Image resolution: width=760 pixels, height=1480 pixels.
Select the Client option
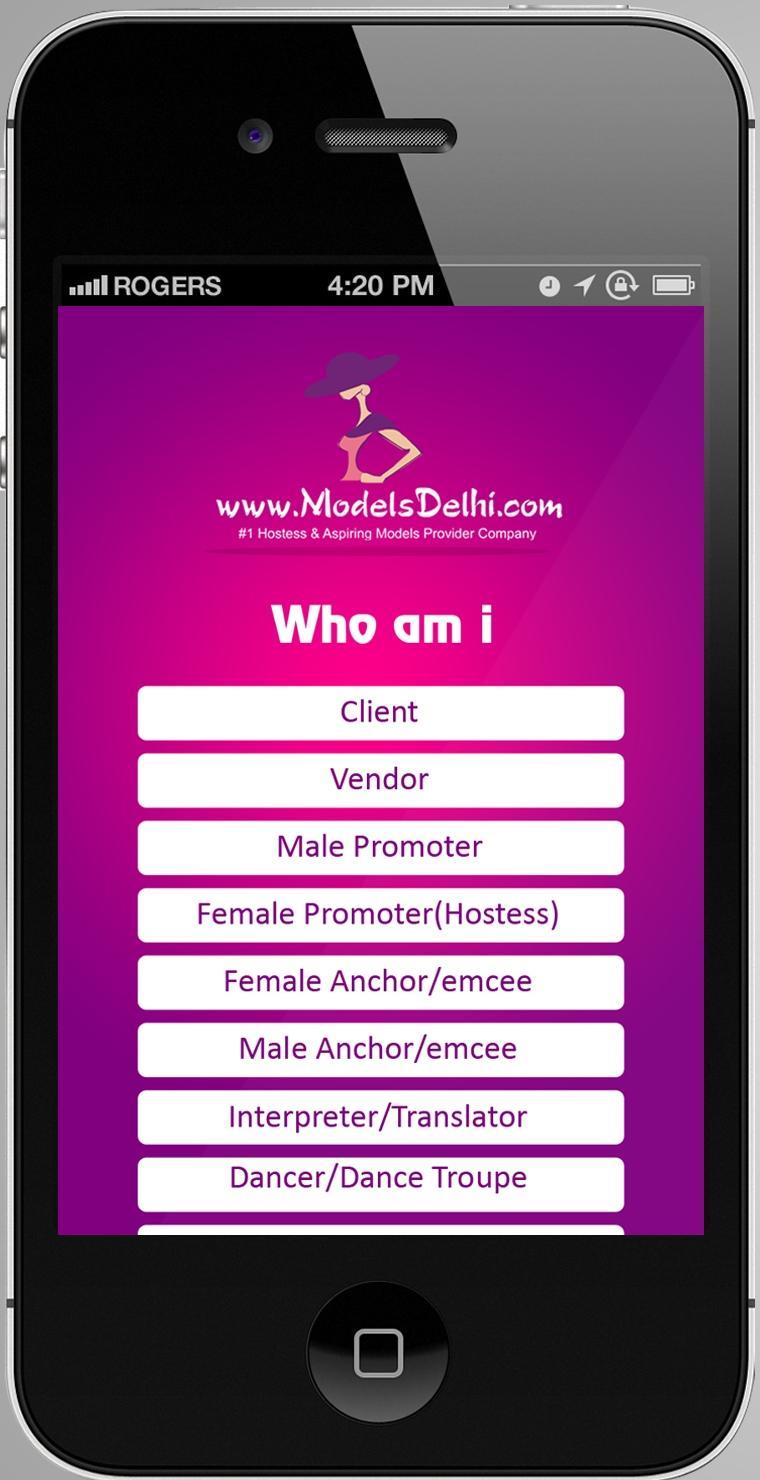point(380,713)
